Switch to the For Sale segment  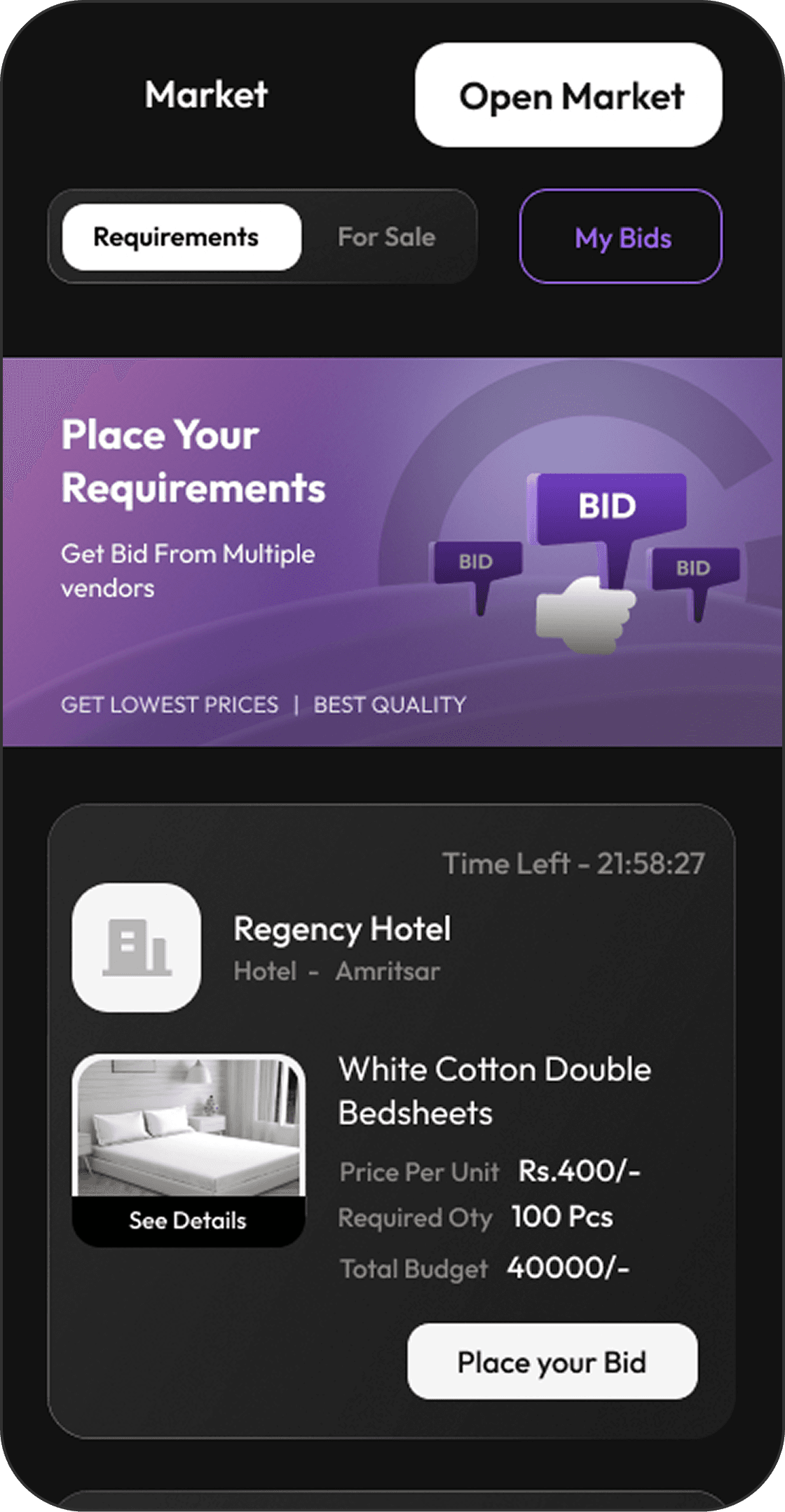point(386,237)
